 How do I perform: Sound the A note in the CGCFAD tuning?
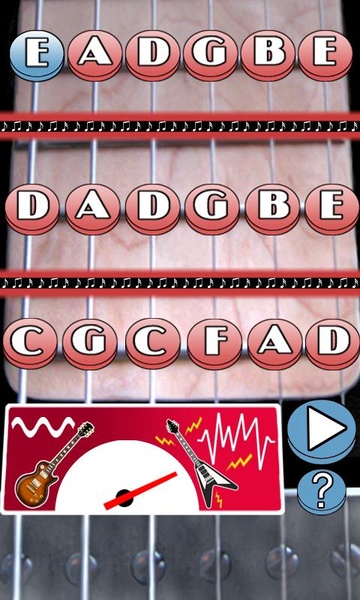pyautogui.click(x=275, y=344)
